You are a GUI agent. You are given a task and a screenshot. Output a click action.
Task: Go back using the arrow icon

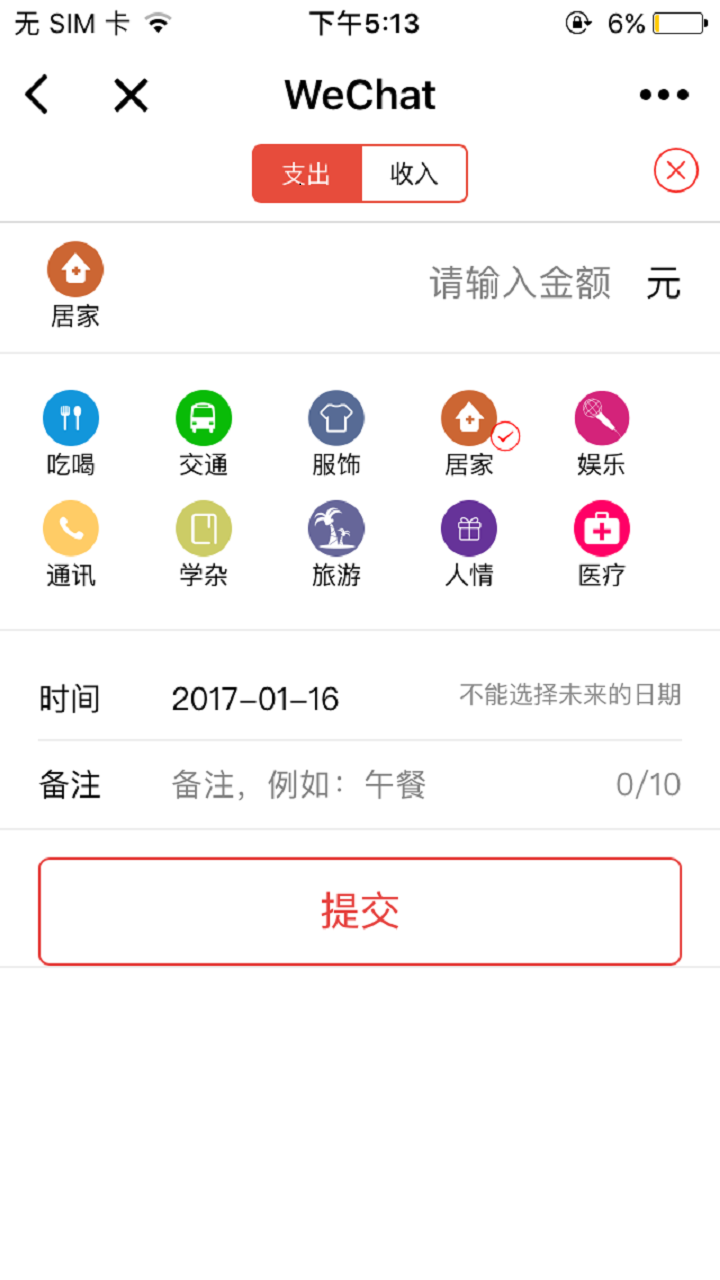click(37, 96)
